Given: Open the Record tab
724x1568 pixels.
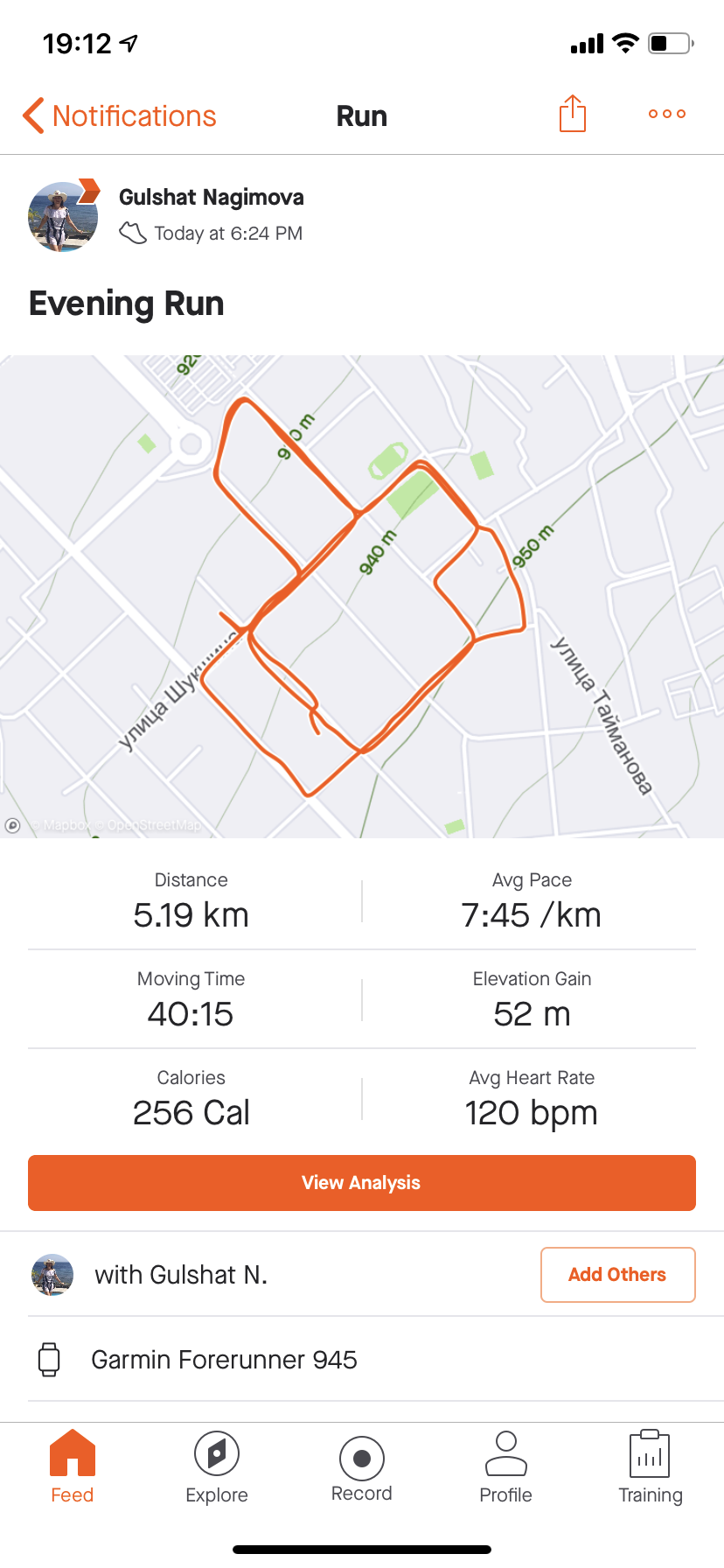Looking at the screenshot, I should [x=362, y=1466].
